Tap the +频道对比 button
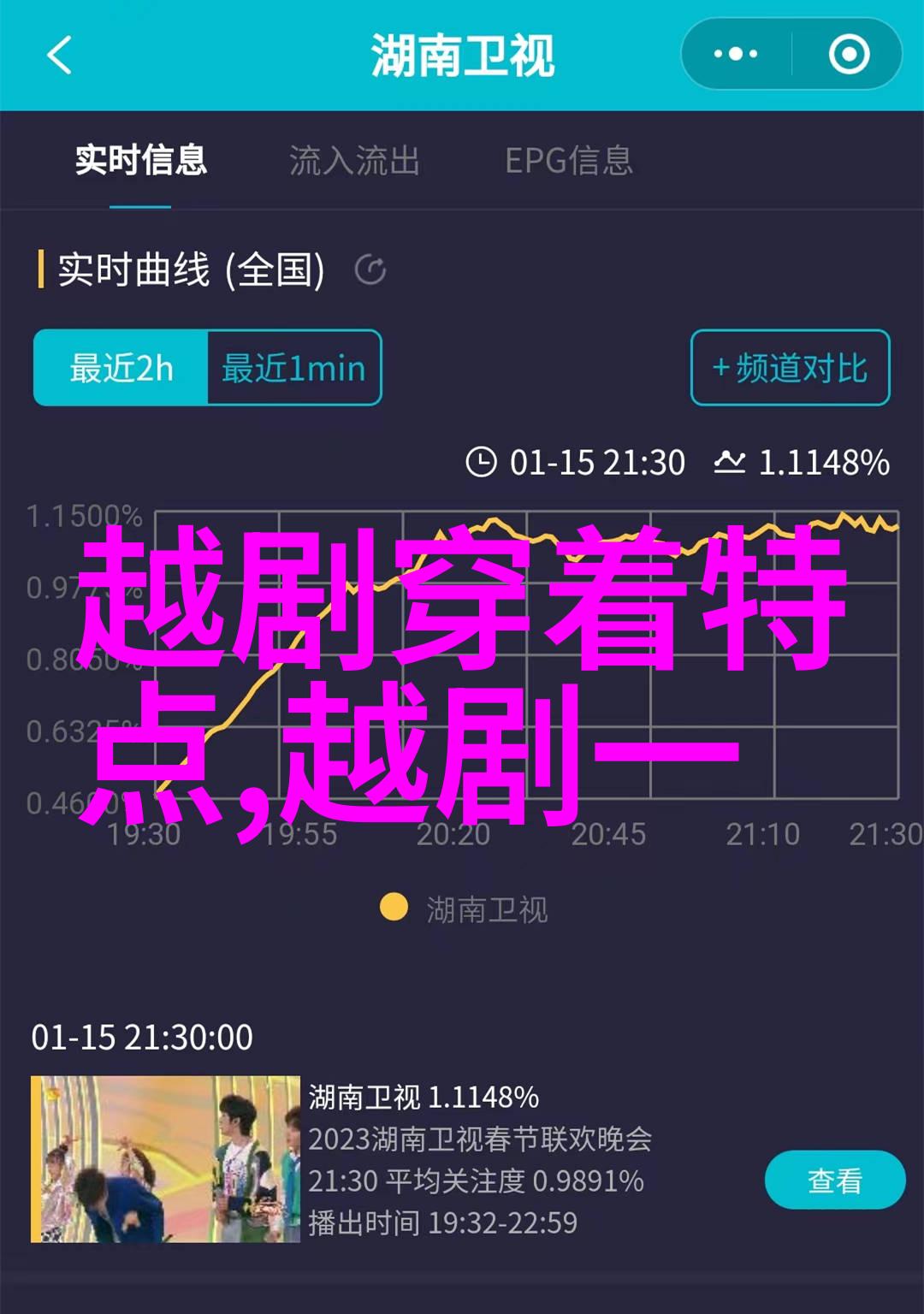The height and width of the screenshot is (1314, 924). [x=790, y=368]
